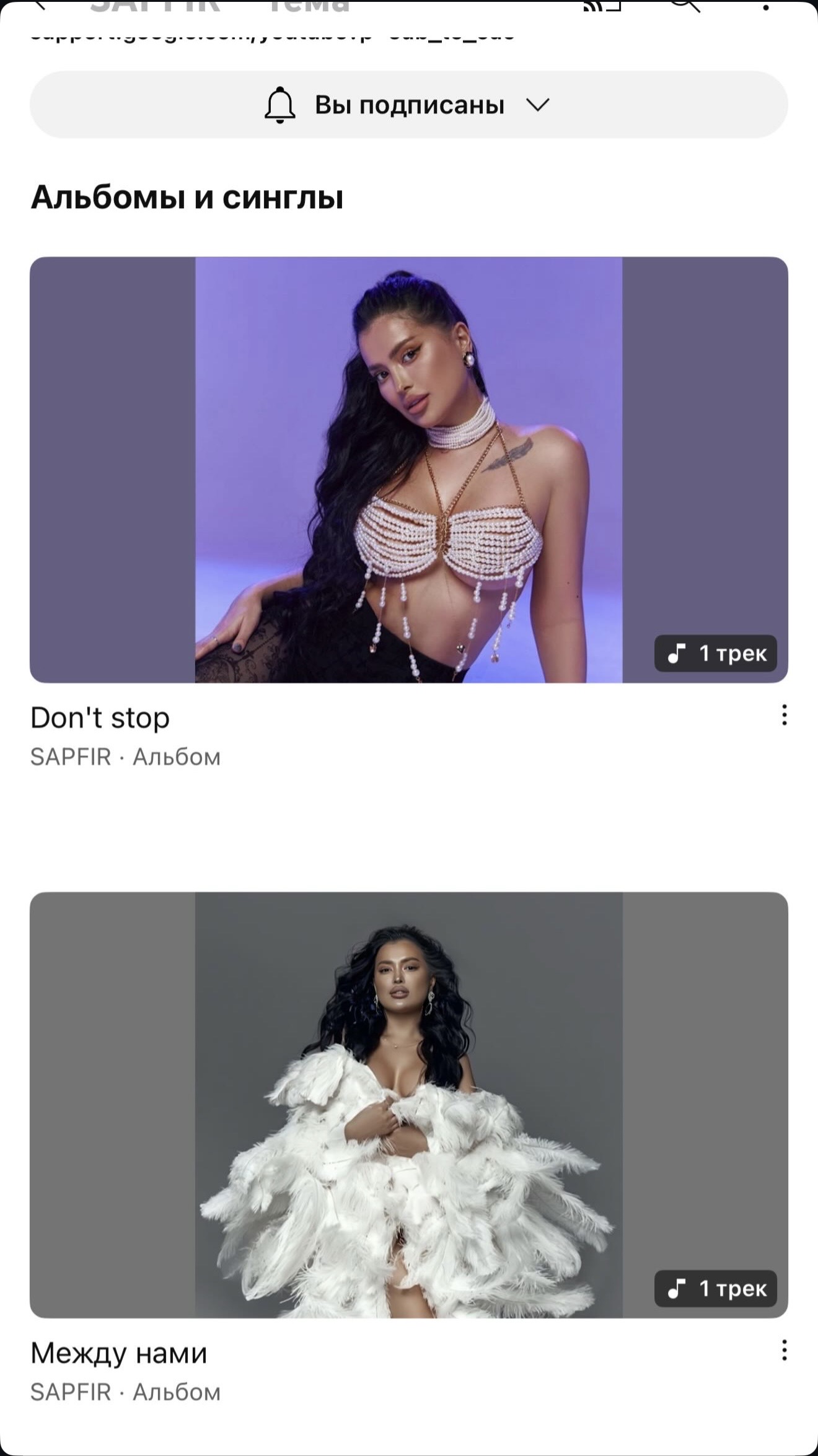Open more options for Don't stop album
818x1456 pixels.
tap(784, 715)
